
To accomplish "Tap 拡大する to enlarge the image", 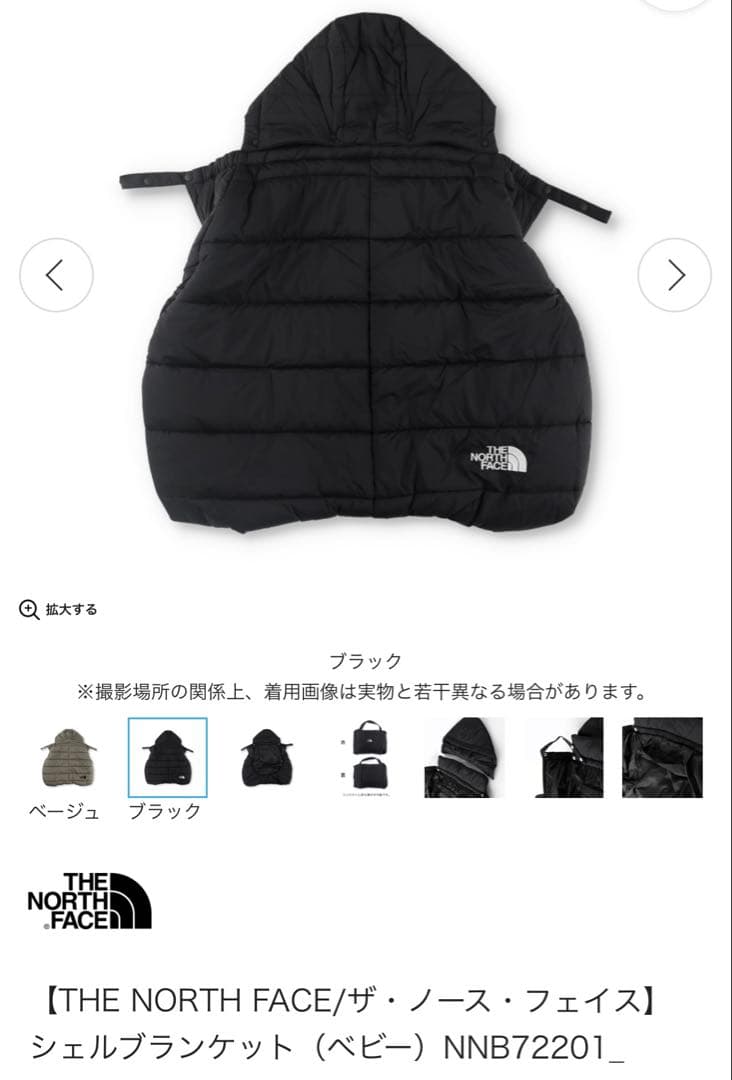I will click(59, 609).
